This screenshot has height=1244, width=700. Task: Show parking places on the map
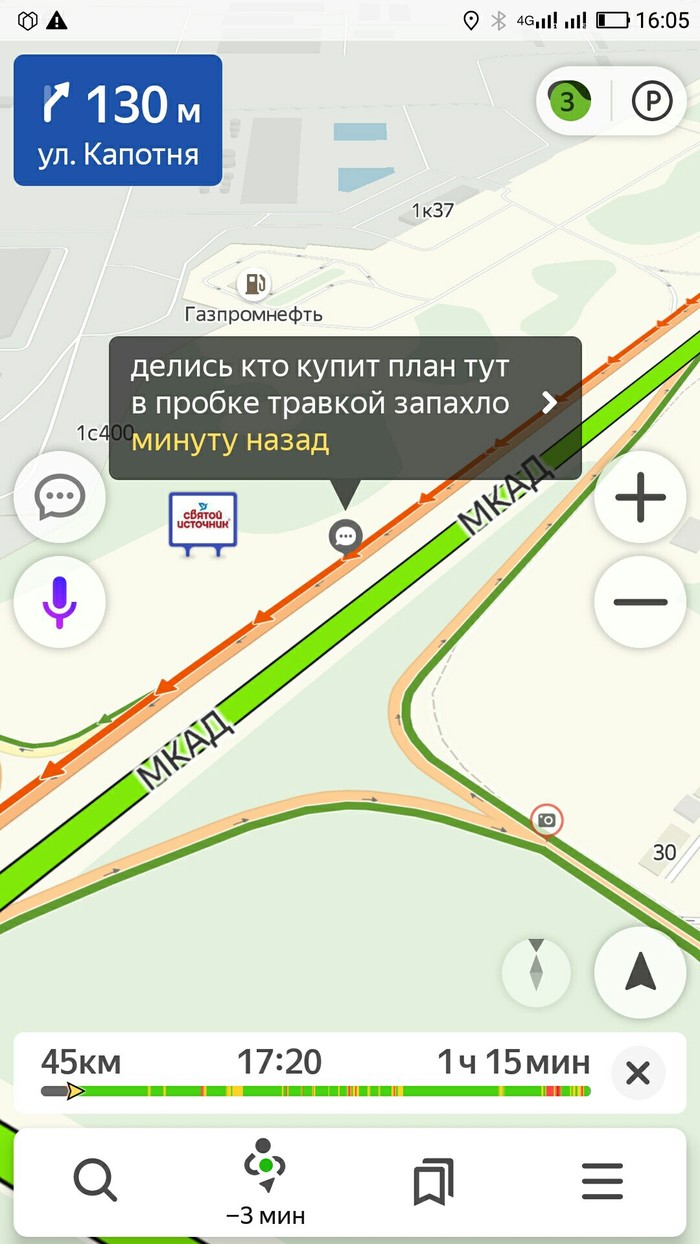[652, 101]
